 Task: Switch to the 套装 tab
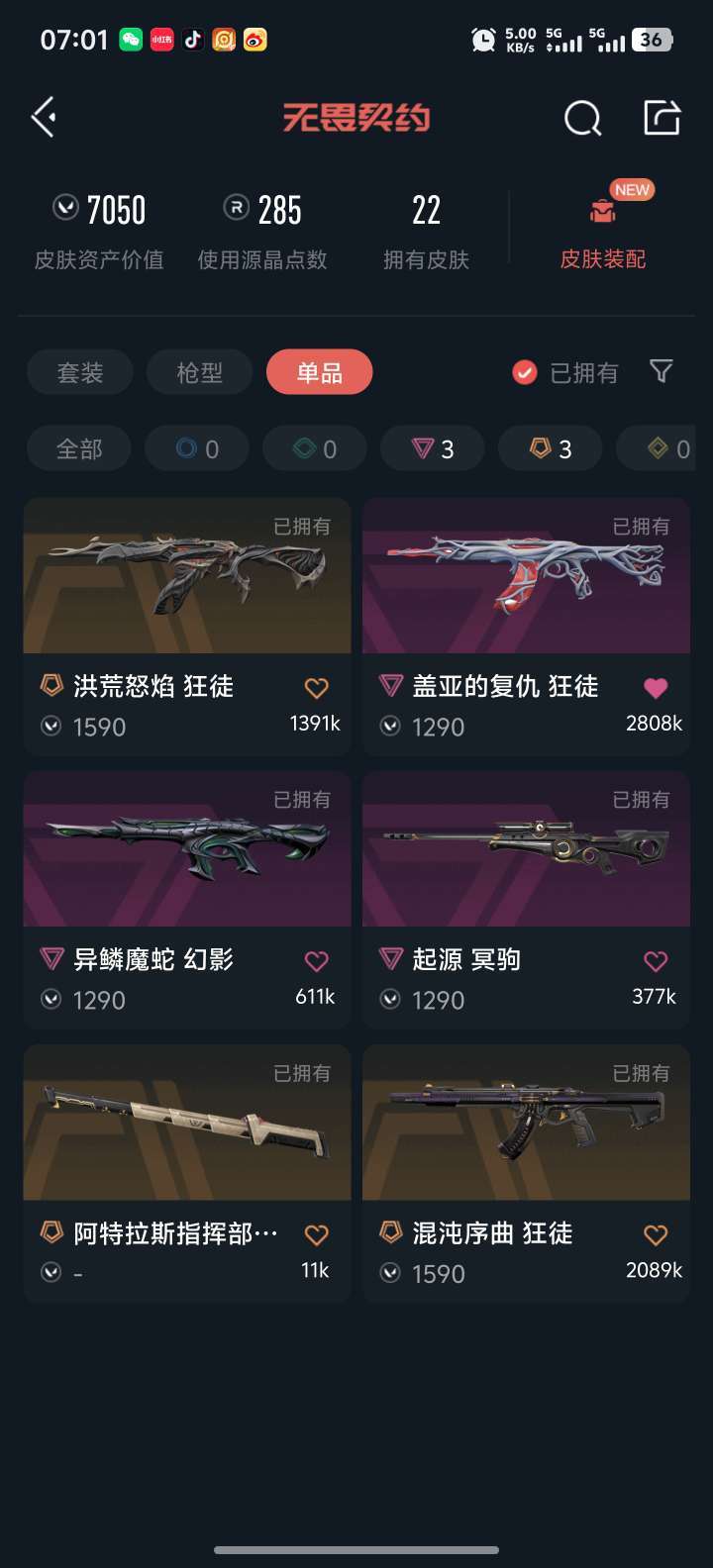(80, 373)
